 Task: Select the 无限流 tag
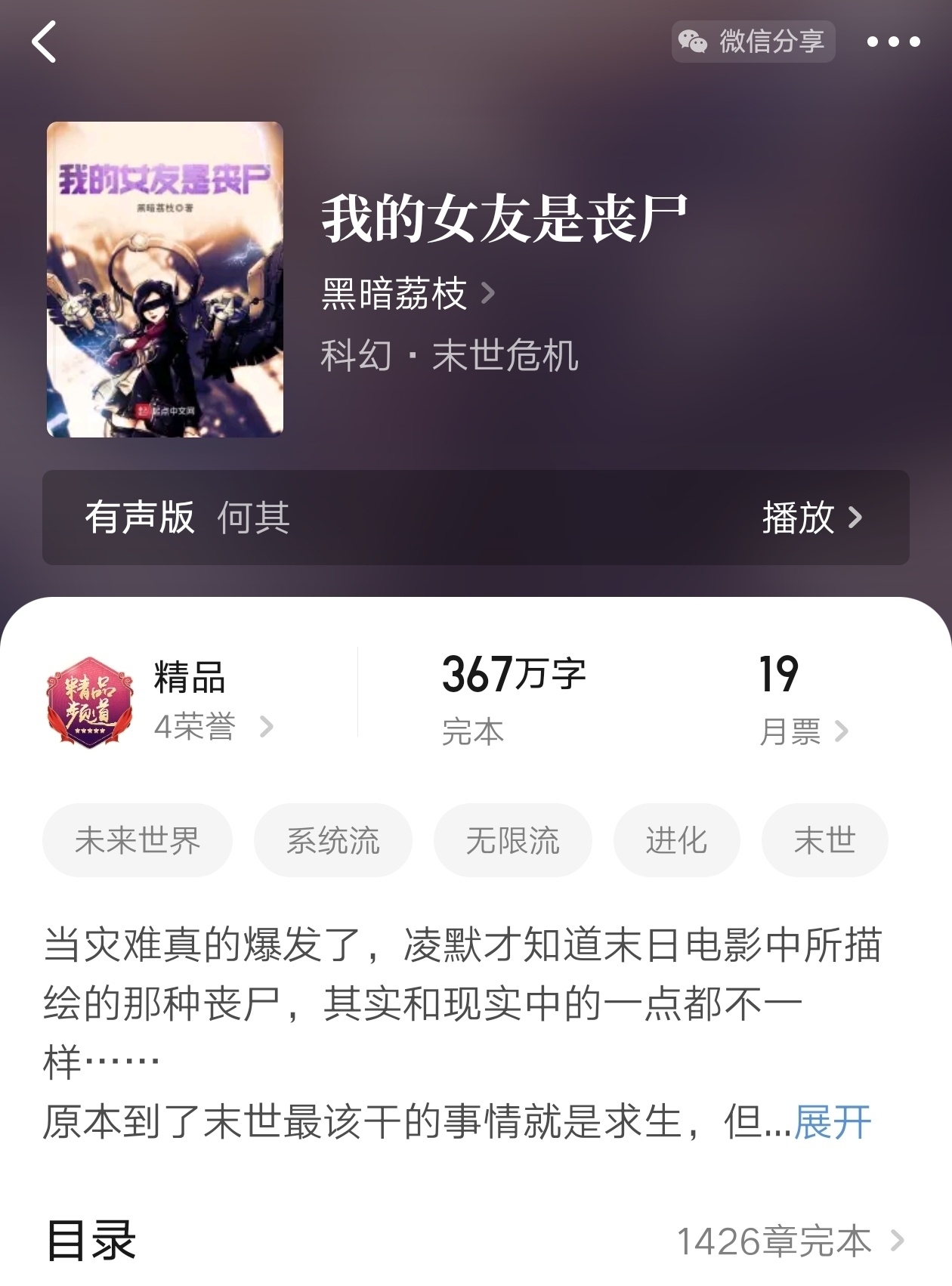512,840
